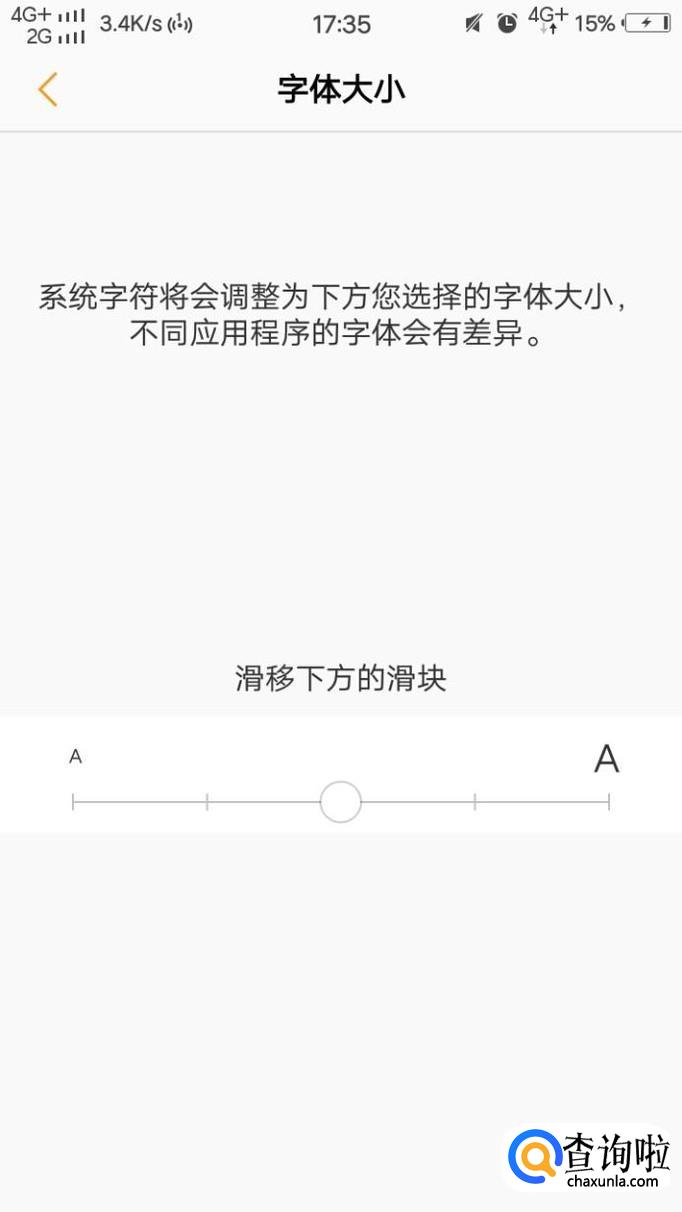Select the fourth tick on font slider
Viewport: 682px width, 1212px height.
(x=475, y=801)
